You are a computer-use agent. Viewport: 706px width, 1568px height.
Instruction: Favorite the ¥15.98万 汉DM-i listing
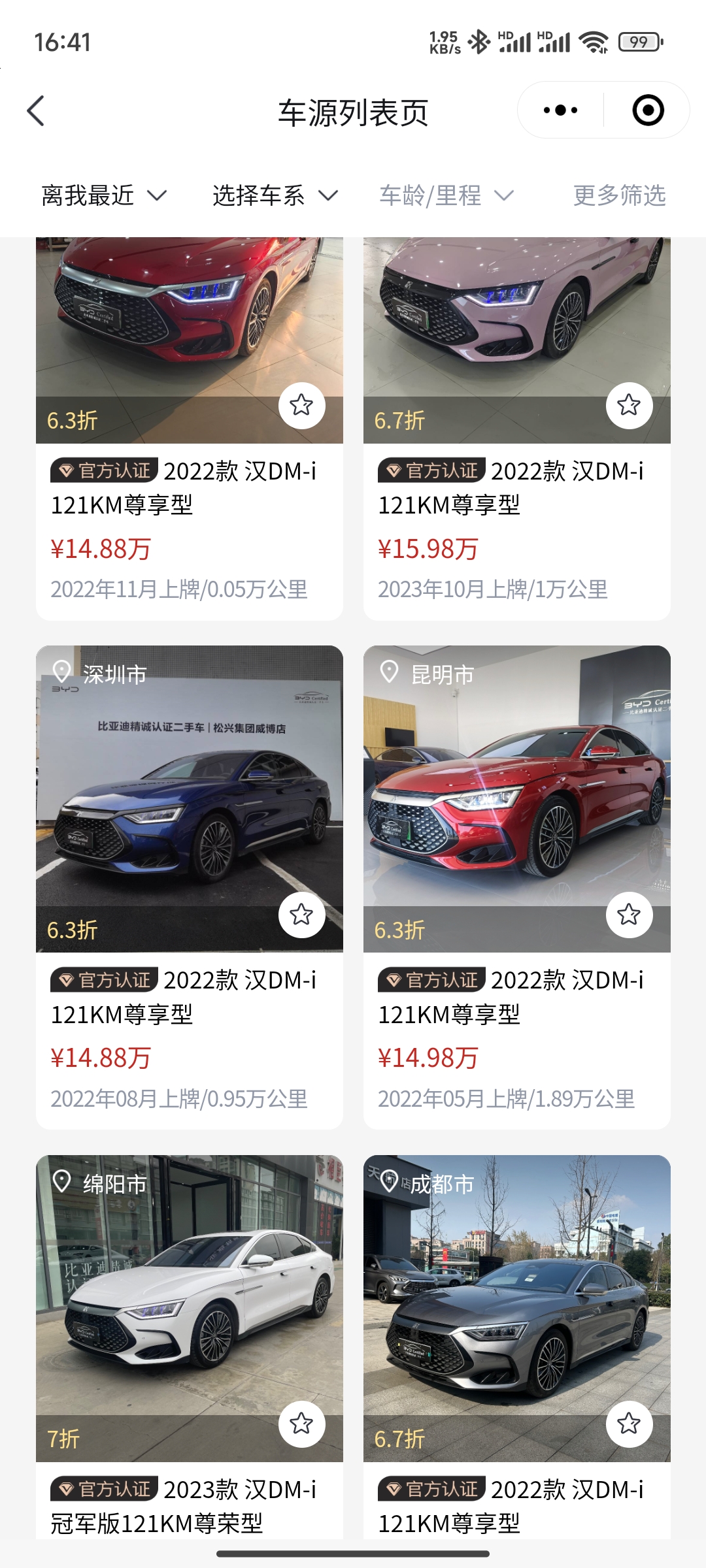629,405
